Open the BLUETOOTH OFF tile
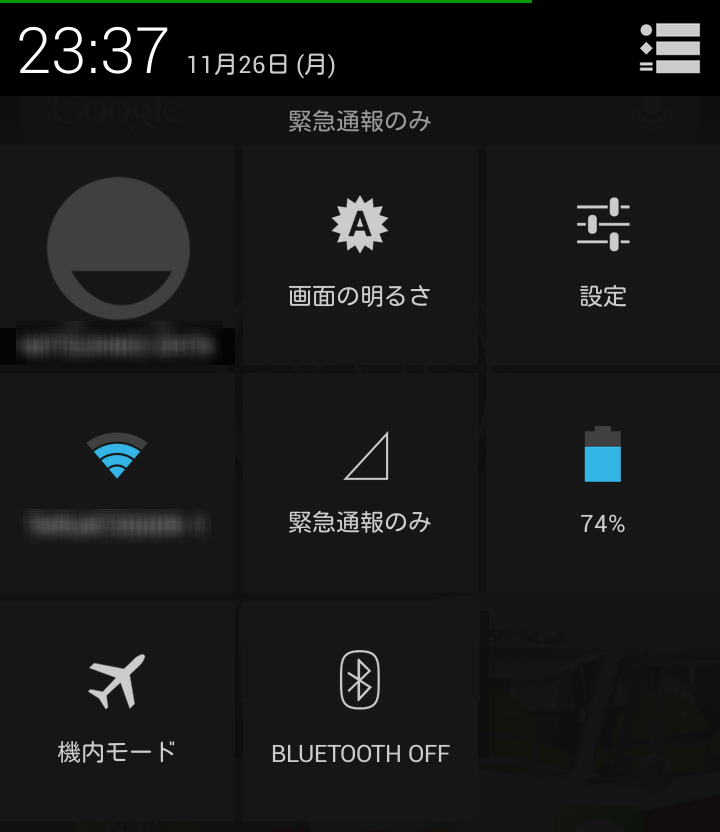720x832 pixels. 360,708
